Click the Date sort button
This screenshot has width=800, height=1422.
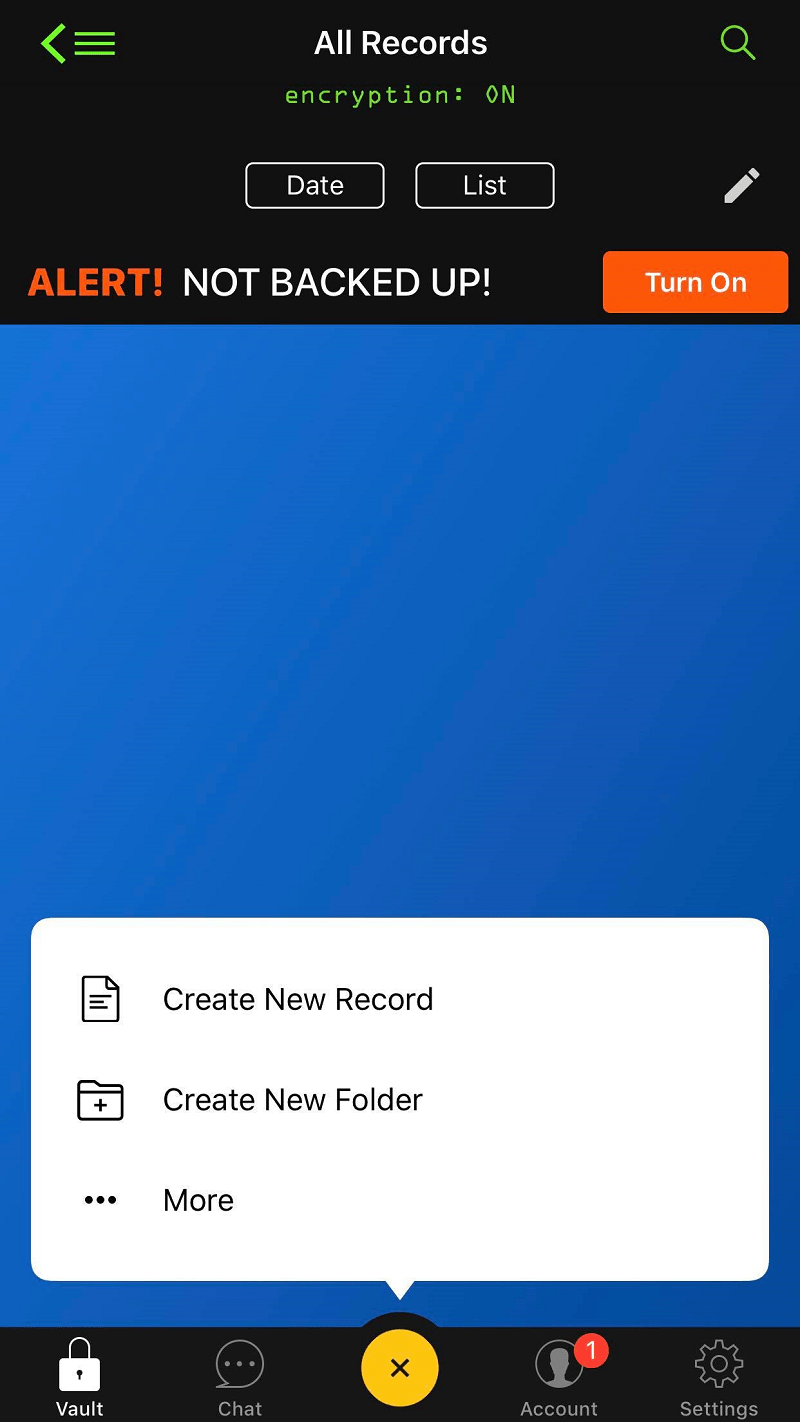(x=314, y=186)
